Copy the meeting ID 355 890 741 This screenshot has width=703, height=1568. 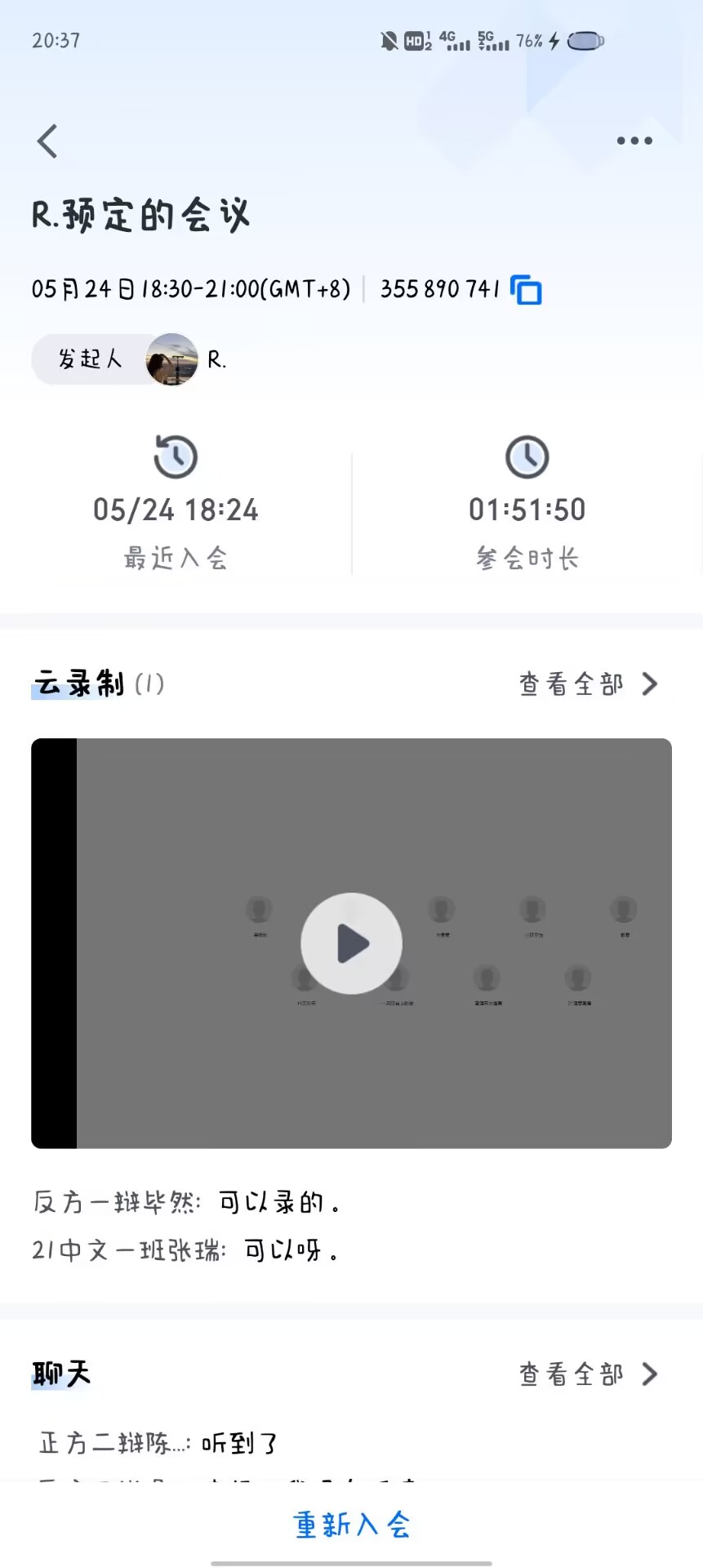[526, 290]
